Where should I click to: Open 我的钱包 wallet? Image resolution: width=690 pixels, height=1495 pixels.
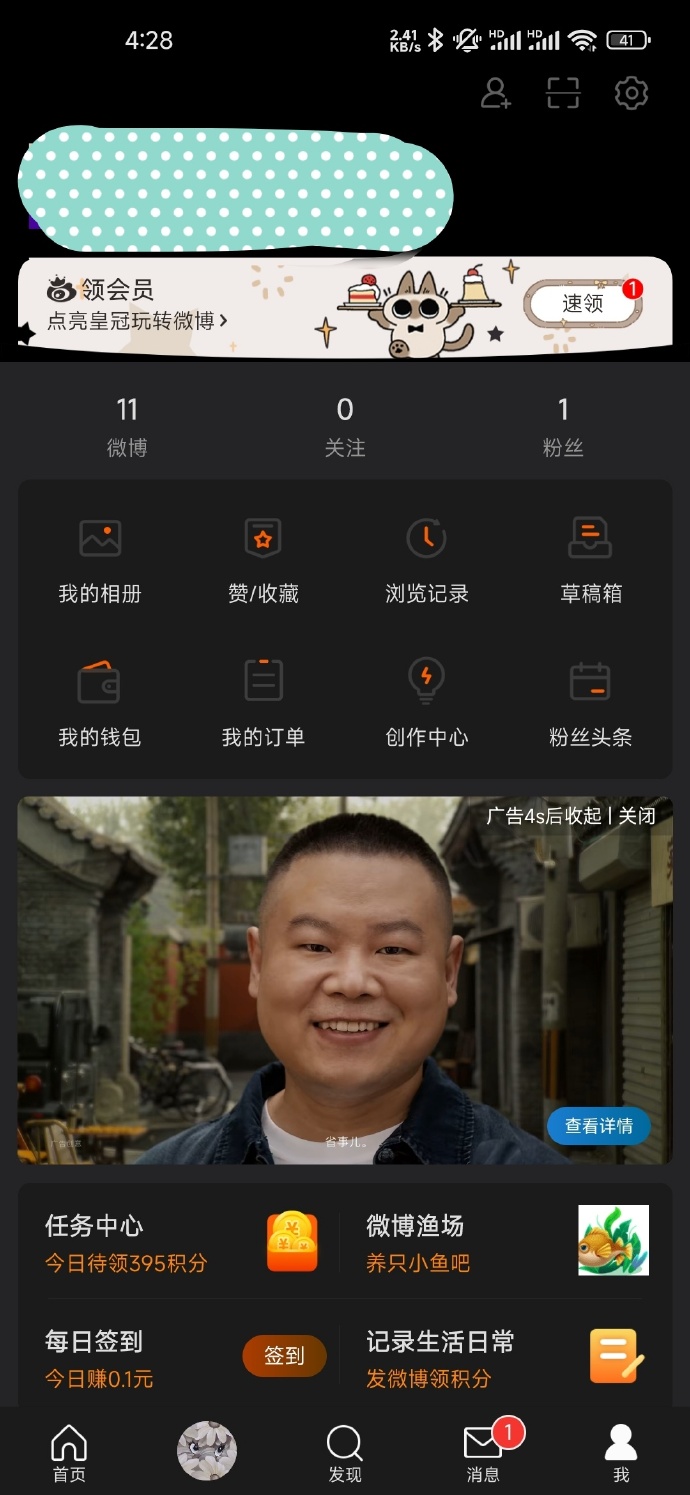(x=100, y=705)
